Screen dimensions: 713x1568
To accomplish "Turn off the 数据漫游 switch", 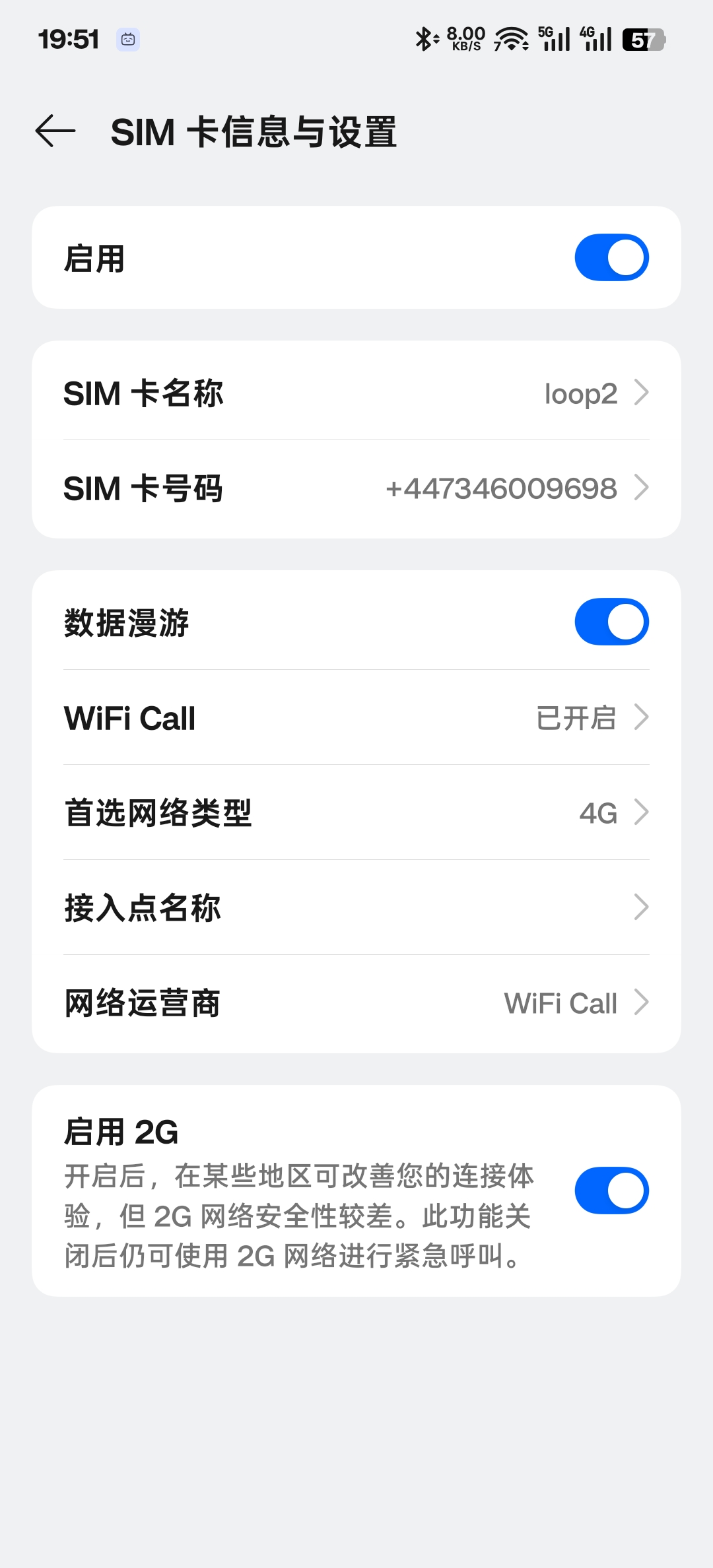I will click(x=611, y=622).
